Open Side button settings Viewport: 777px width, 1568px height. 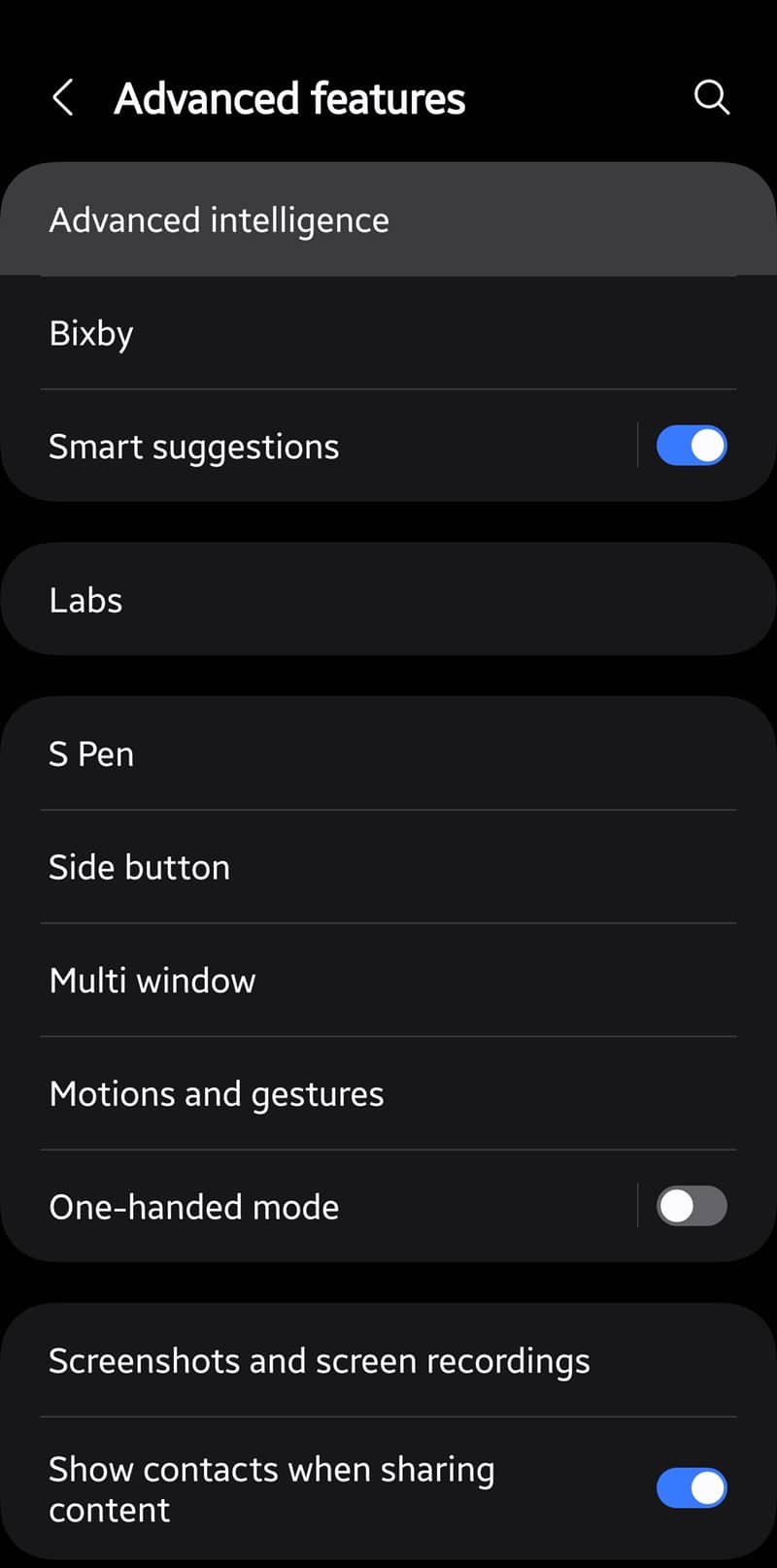388,867
